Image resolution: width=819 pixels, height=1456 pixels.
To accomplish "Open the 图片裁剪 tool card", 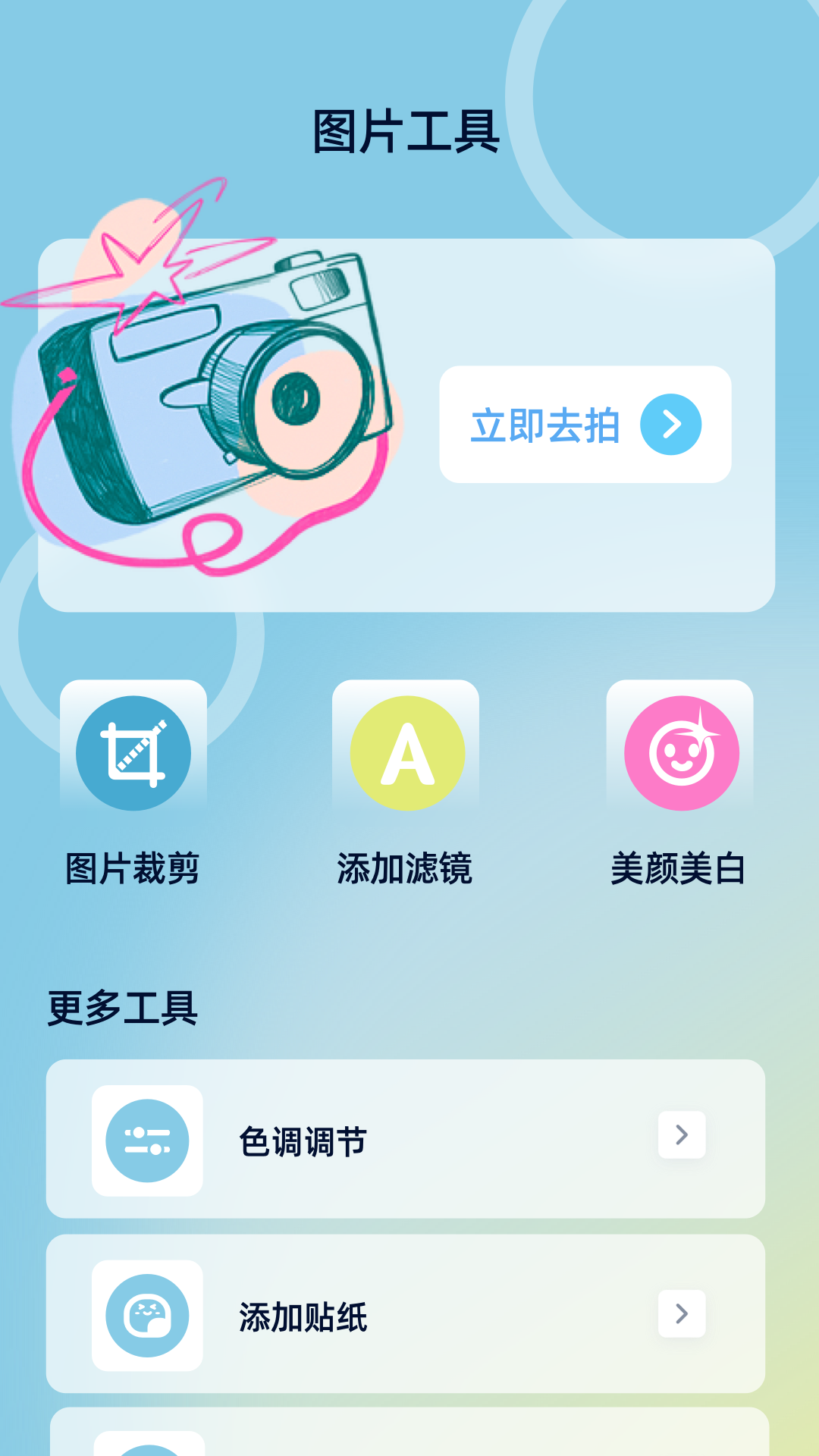I will [135, 789].
